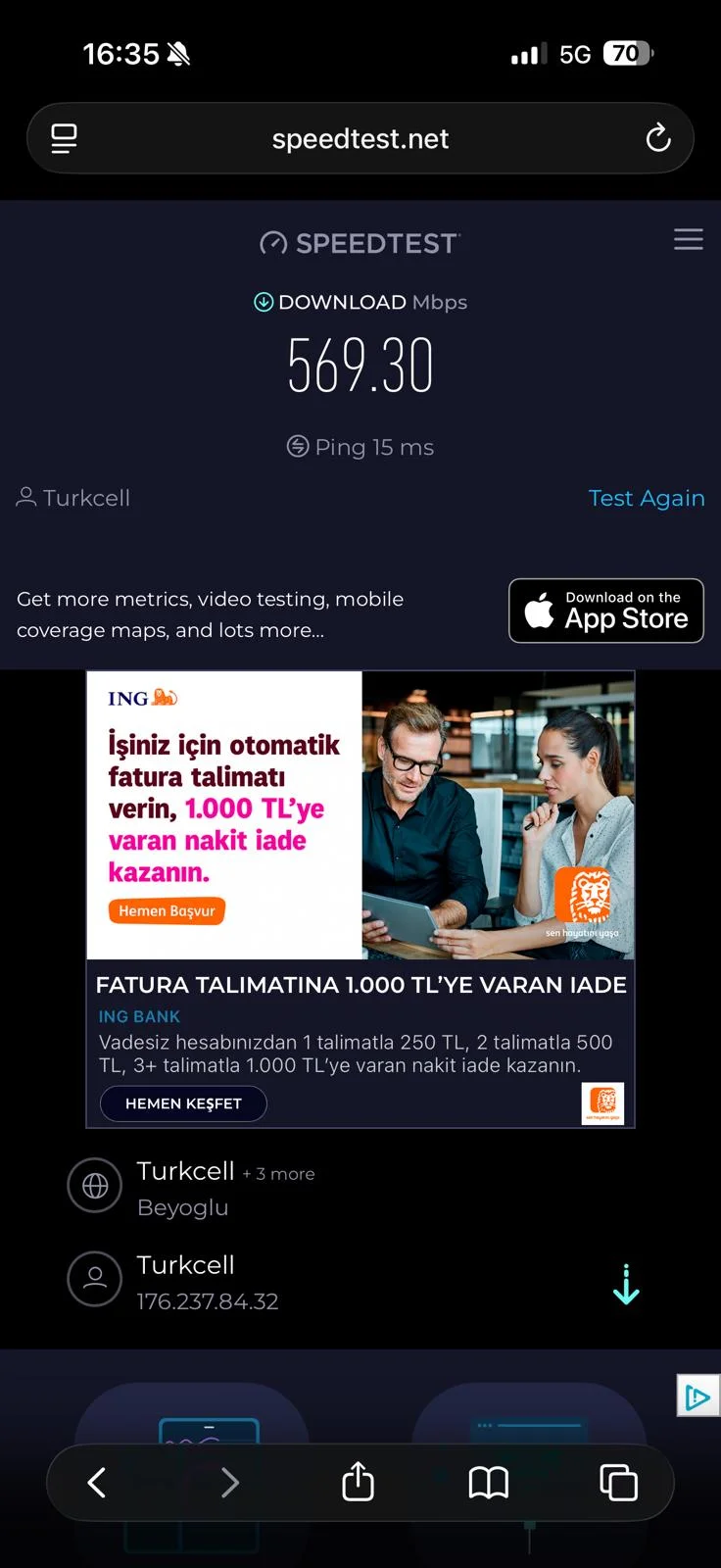The image size is (721, 1568).
Task: Open the Speedtest hamburger menu
Action: click(688, 239)
